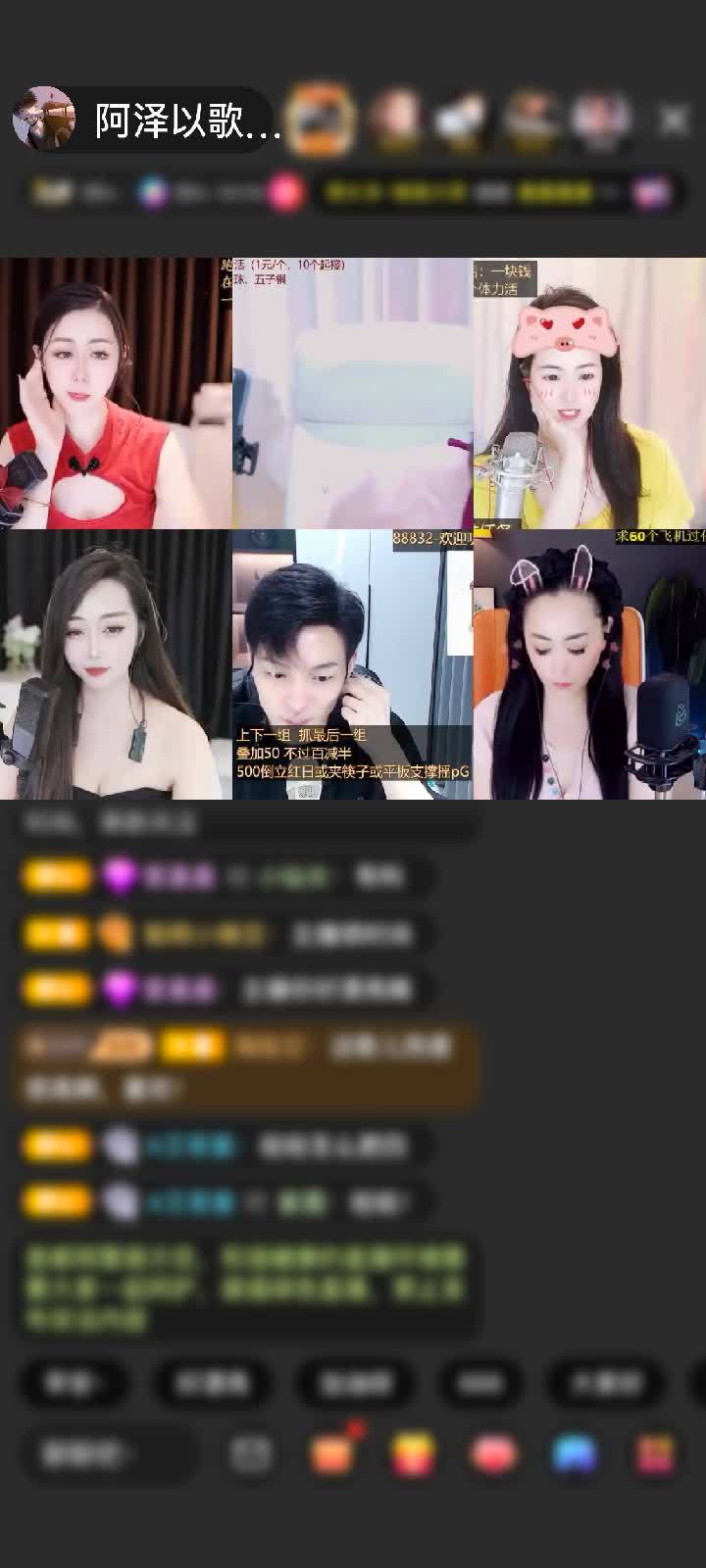Open the video tile of woman in black top

(x=116, y=664)
